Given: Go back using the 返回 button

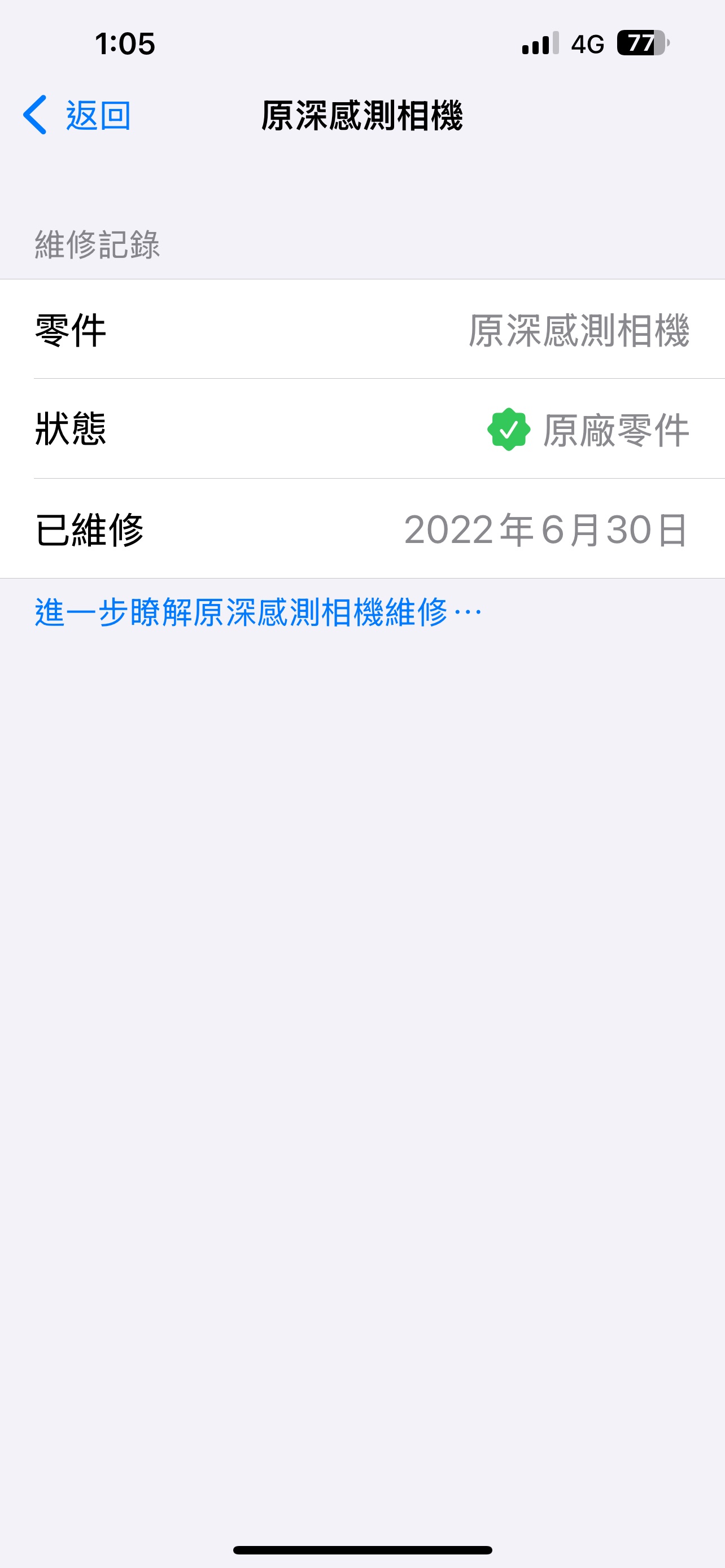Looking at the screenshot, I should point(77,115).
